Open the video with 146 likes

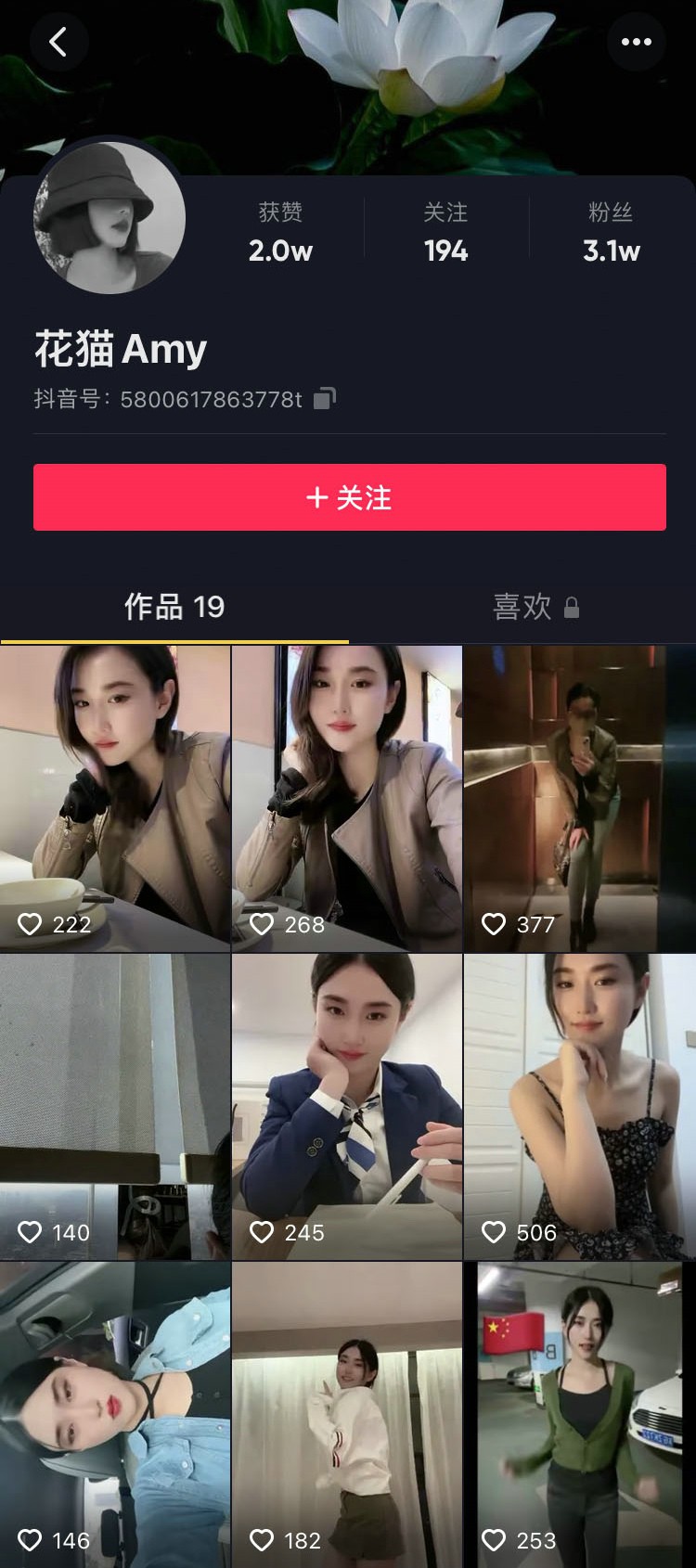[115, 1414]
